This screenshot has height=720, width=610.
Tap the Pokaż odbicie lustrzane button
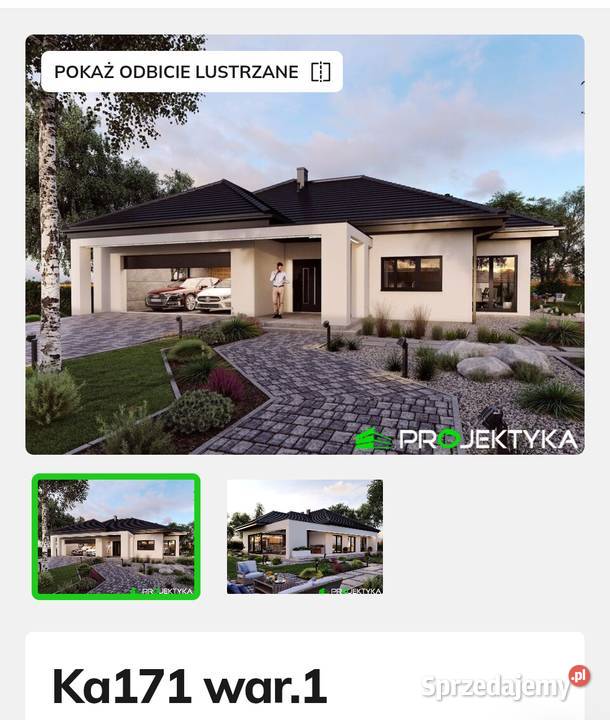192,72
